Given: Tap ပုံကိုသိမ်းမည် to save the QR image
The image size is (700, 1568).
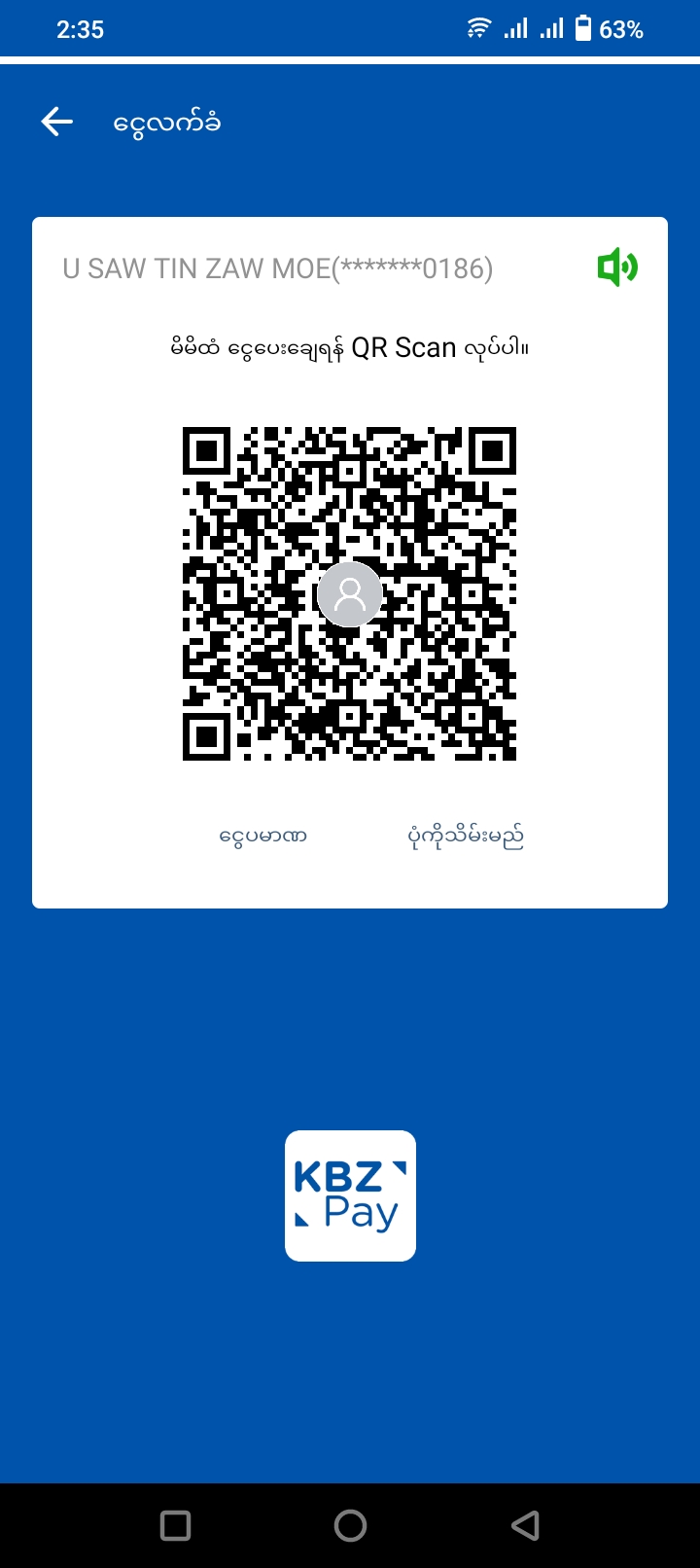Looking at the screenshot, I should (466, 836).
